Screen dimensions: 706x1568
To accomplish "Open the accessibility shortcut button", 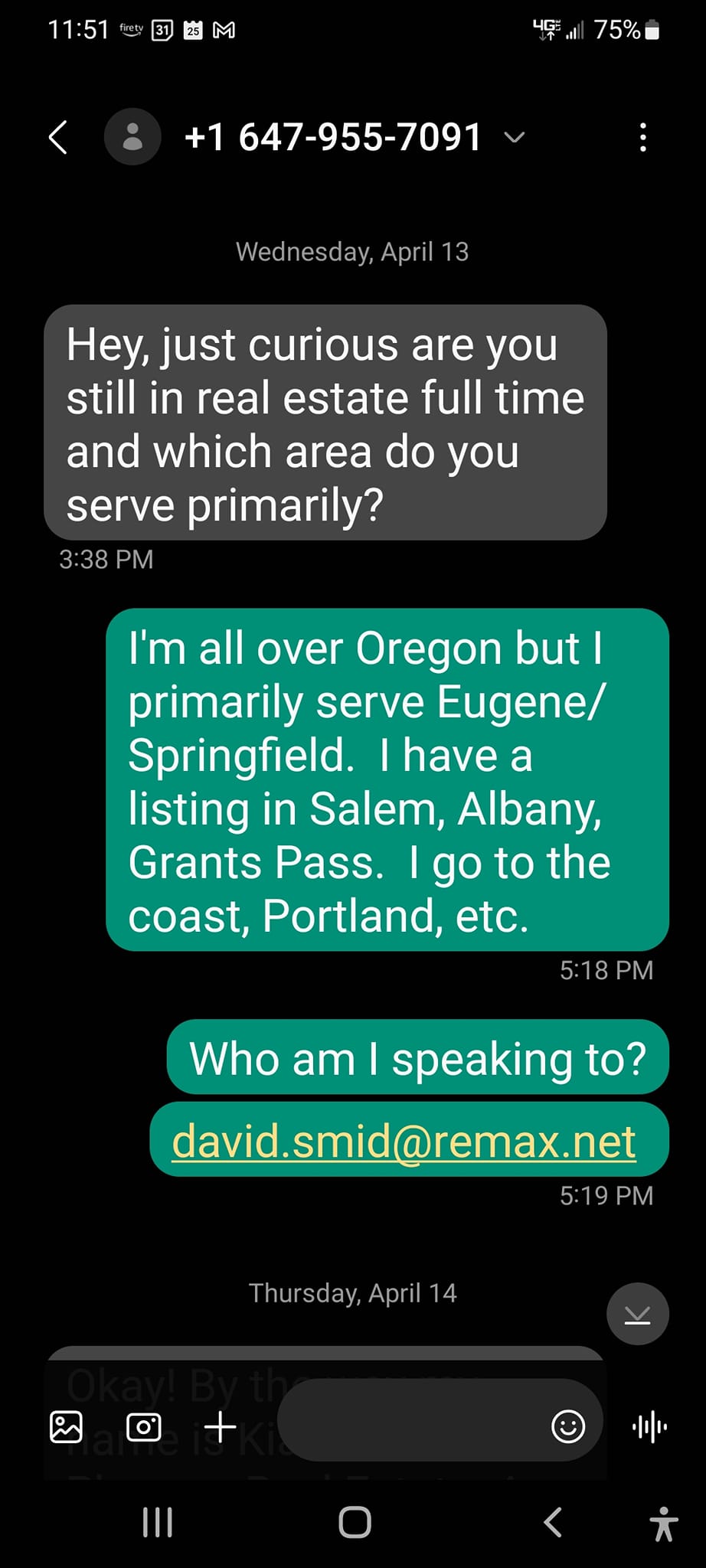I will pyautogui.click(x=663, y=1524).
